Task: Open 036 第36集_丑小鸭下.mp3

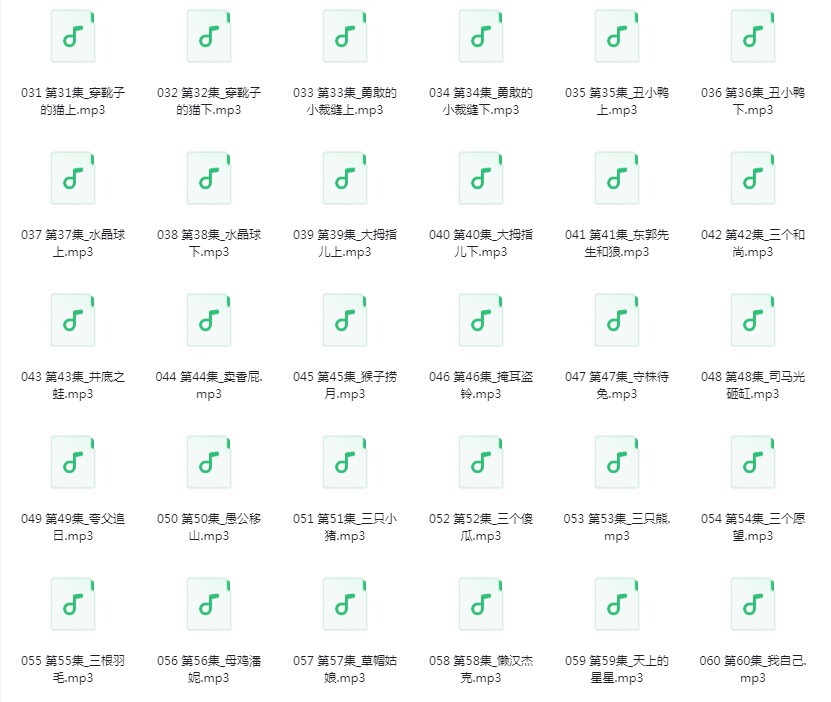Action: click(753, 37)
